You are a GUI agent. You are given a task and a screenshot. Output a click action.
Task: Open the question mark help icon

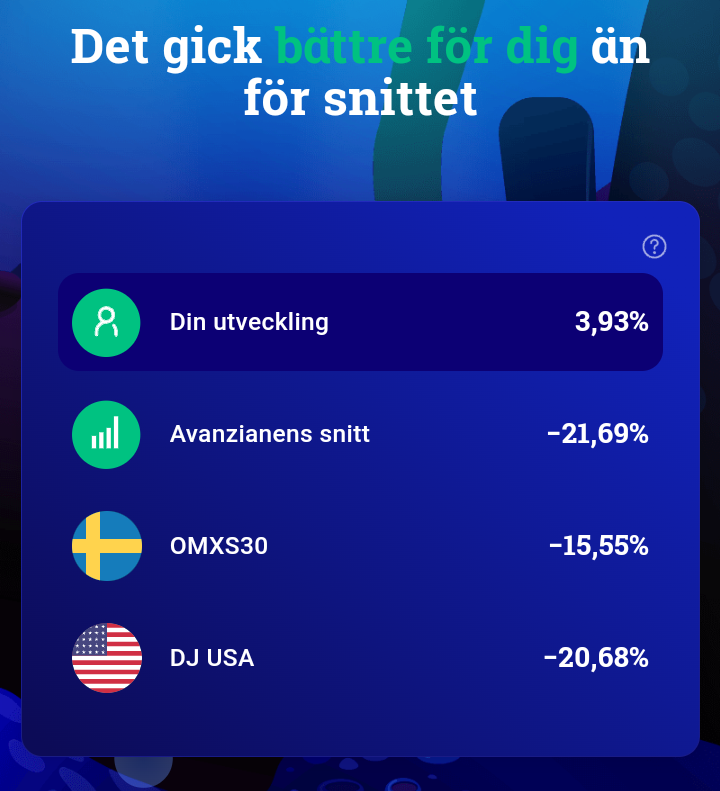click(x=654, y=246)
